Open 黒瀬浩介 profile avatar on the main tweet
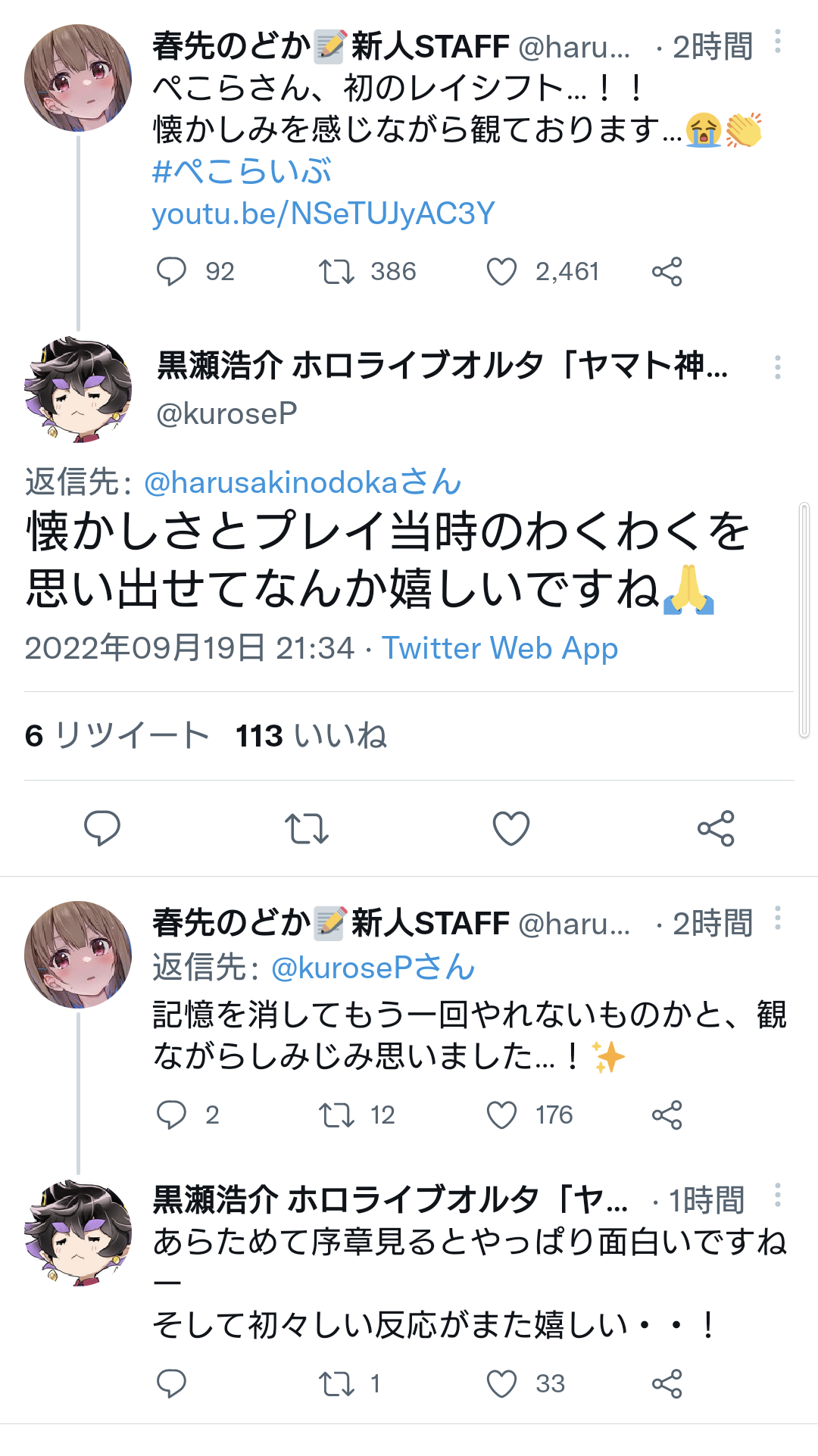Viewport: 818px width, 1456px height. pos(77,390)
